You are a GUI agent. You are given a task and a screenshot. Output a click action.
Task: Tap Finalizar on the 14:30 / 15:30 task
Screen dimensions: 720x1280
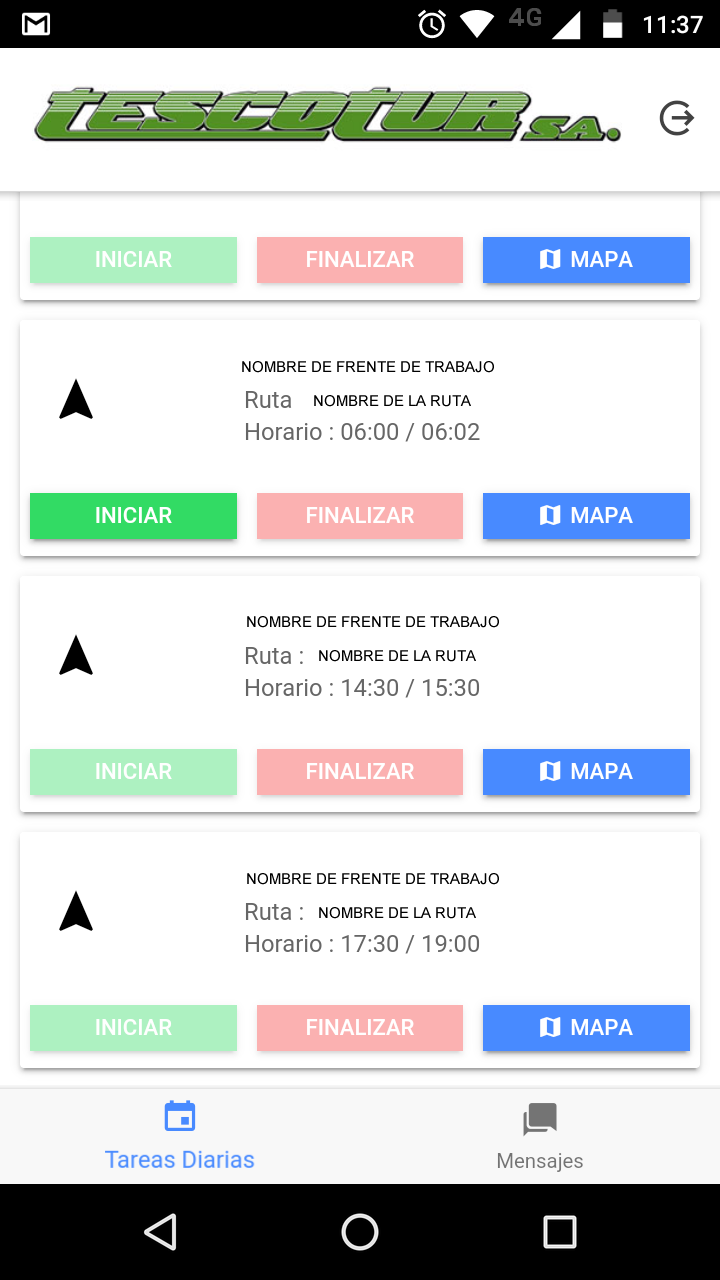pyautogui.click(x=360, y=772)
